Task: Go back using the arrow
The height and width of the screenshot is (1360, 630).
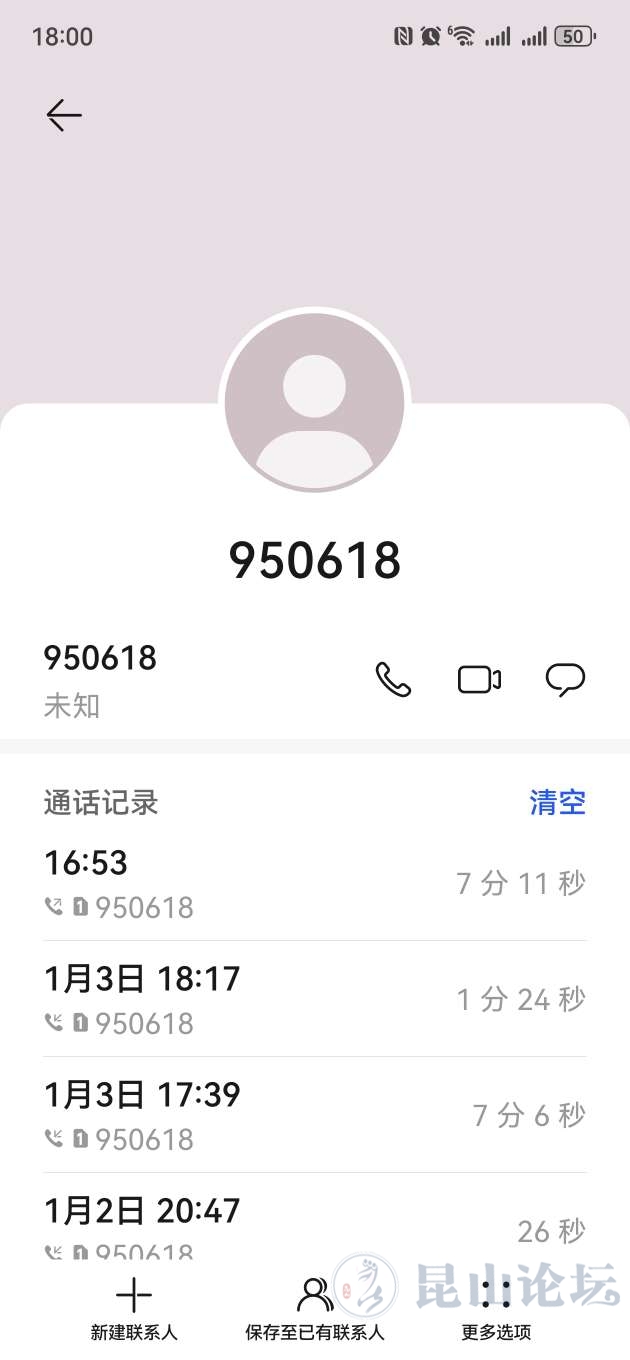Action: coord(64,116)
